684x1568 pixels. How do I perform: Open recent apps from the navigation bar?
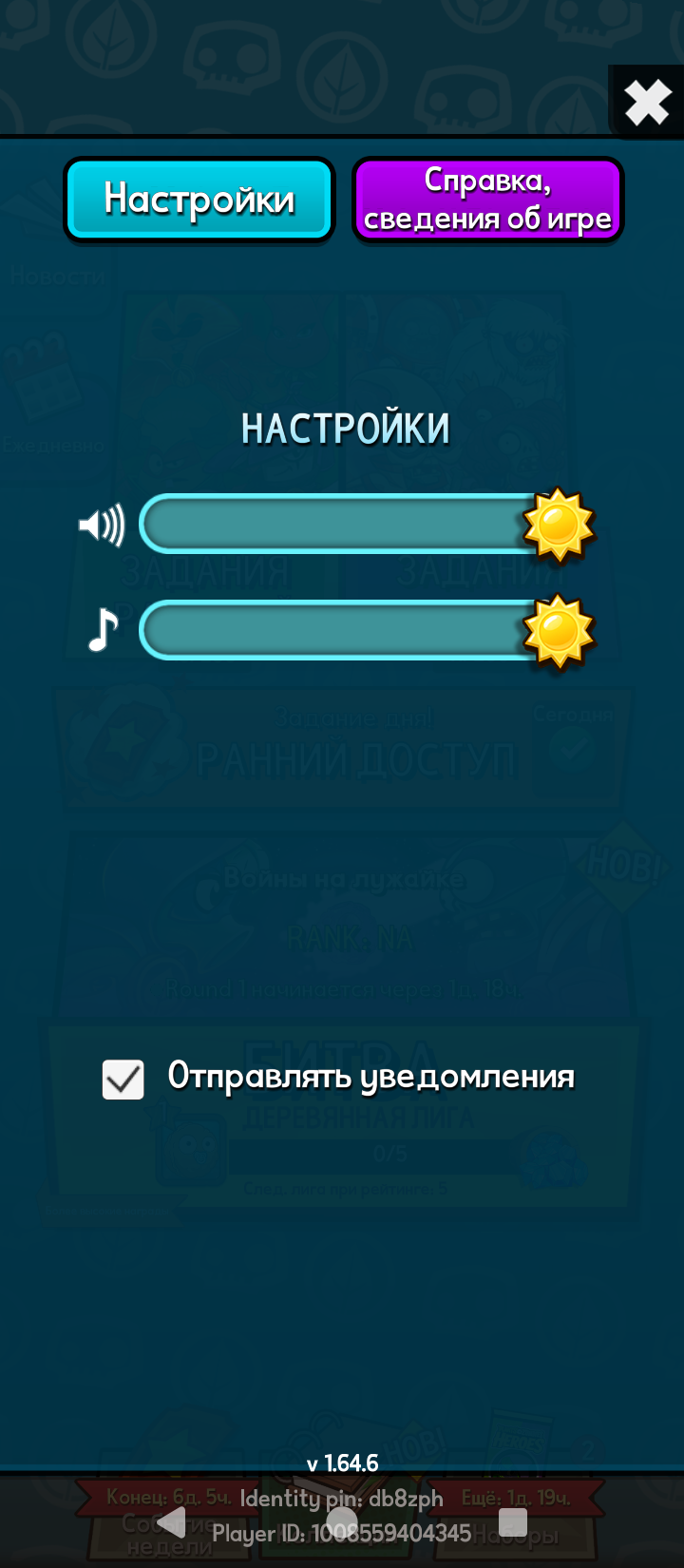pyautogui.click(x=513, y=1522)
